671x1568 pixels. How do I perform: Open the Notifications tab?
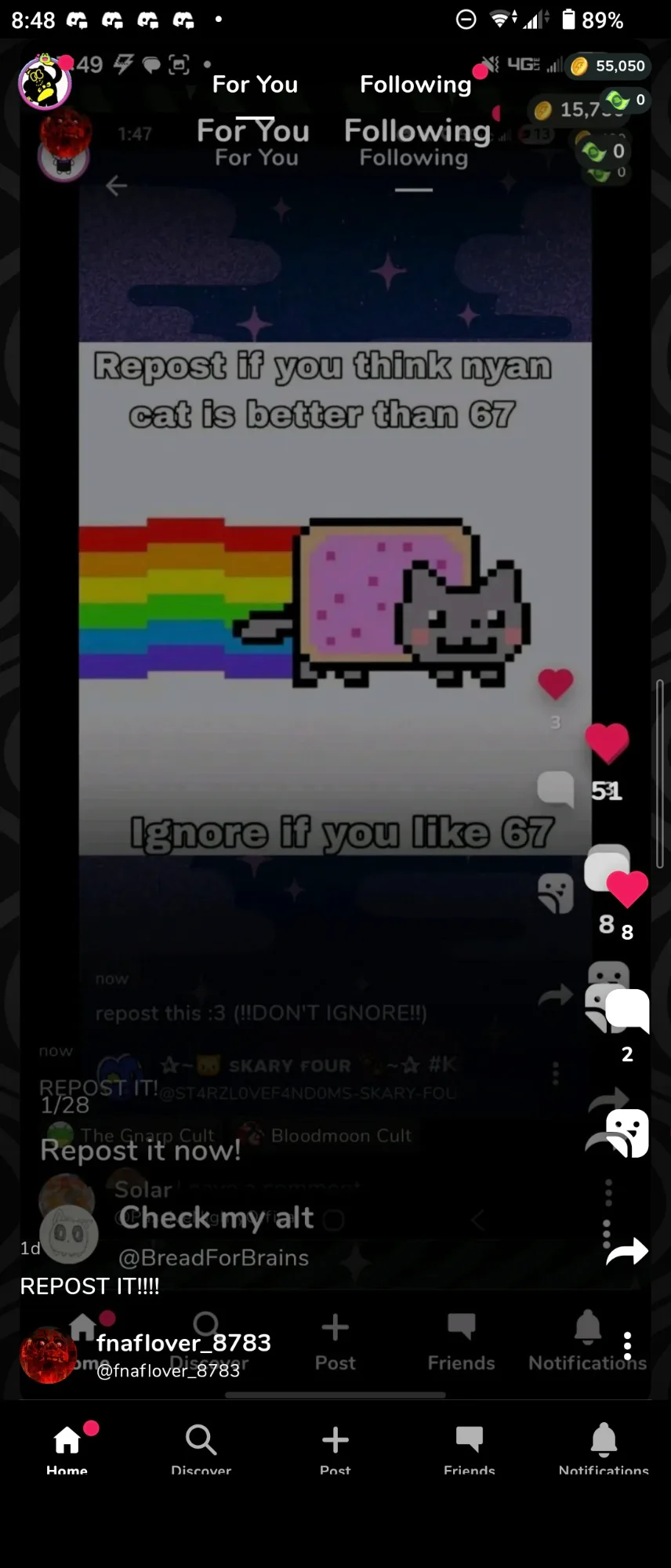[604, 1447]
